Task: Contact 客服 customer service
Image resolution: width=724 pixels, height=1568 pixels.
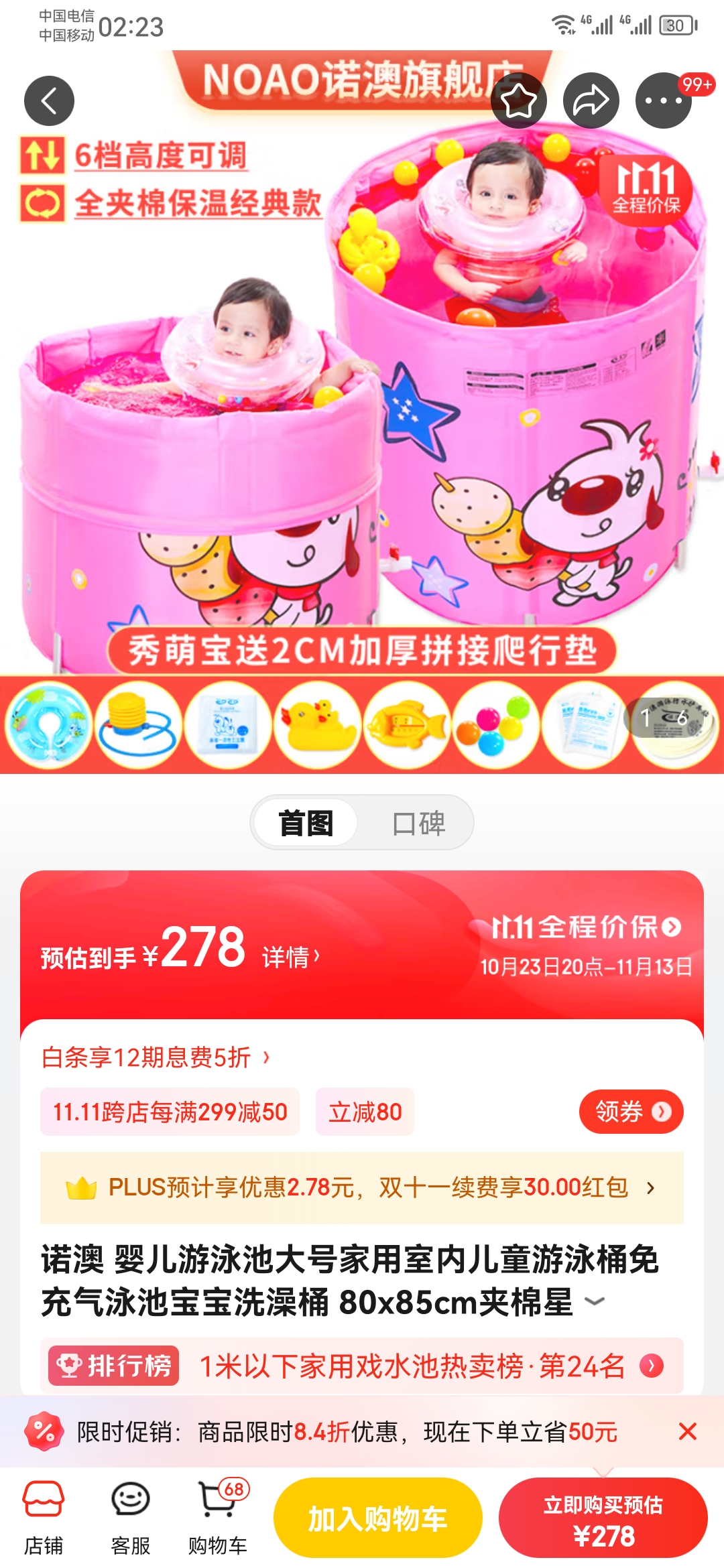Action: (130, 1518)
